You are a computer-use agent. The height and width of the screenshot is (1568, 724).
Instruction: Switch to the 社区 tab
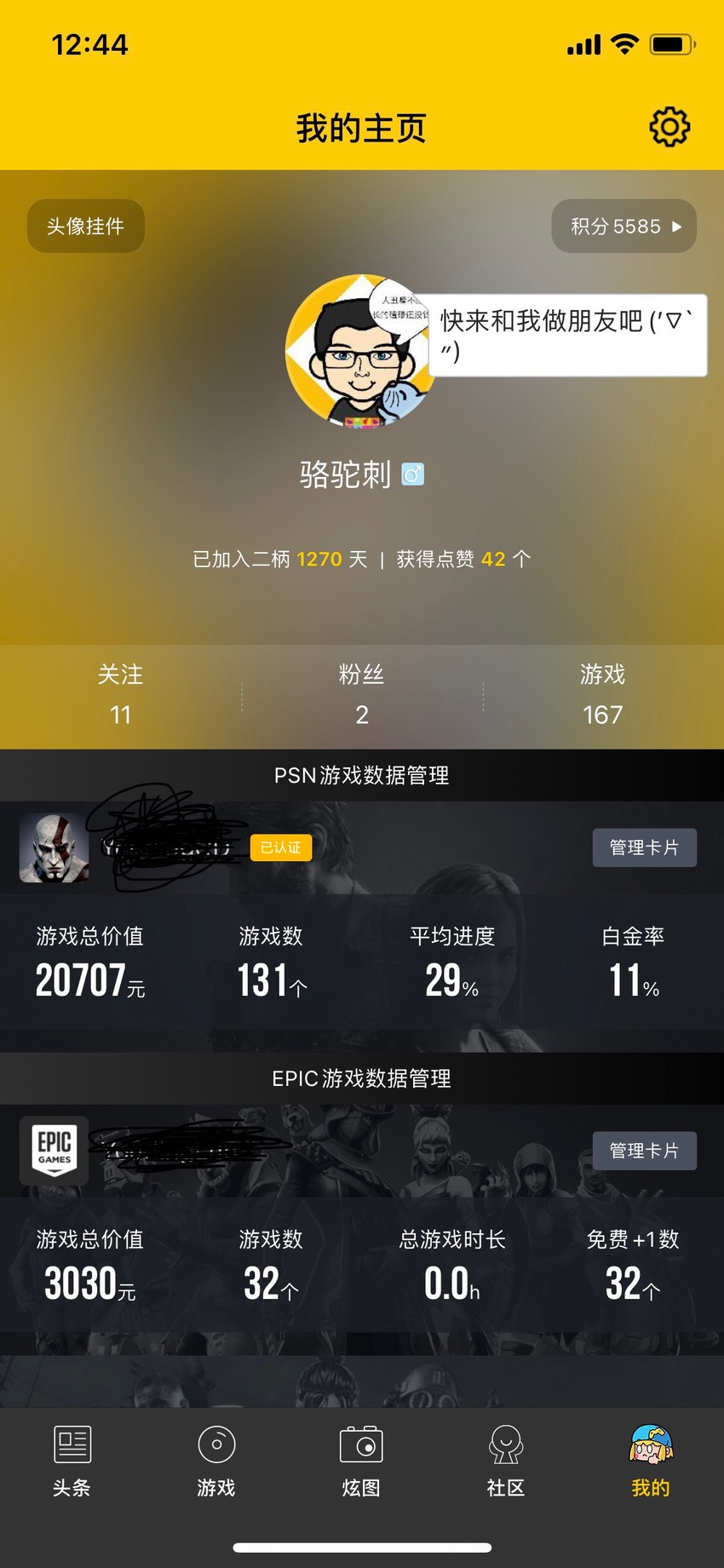(x=506, y=1462)
